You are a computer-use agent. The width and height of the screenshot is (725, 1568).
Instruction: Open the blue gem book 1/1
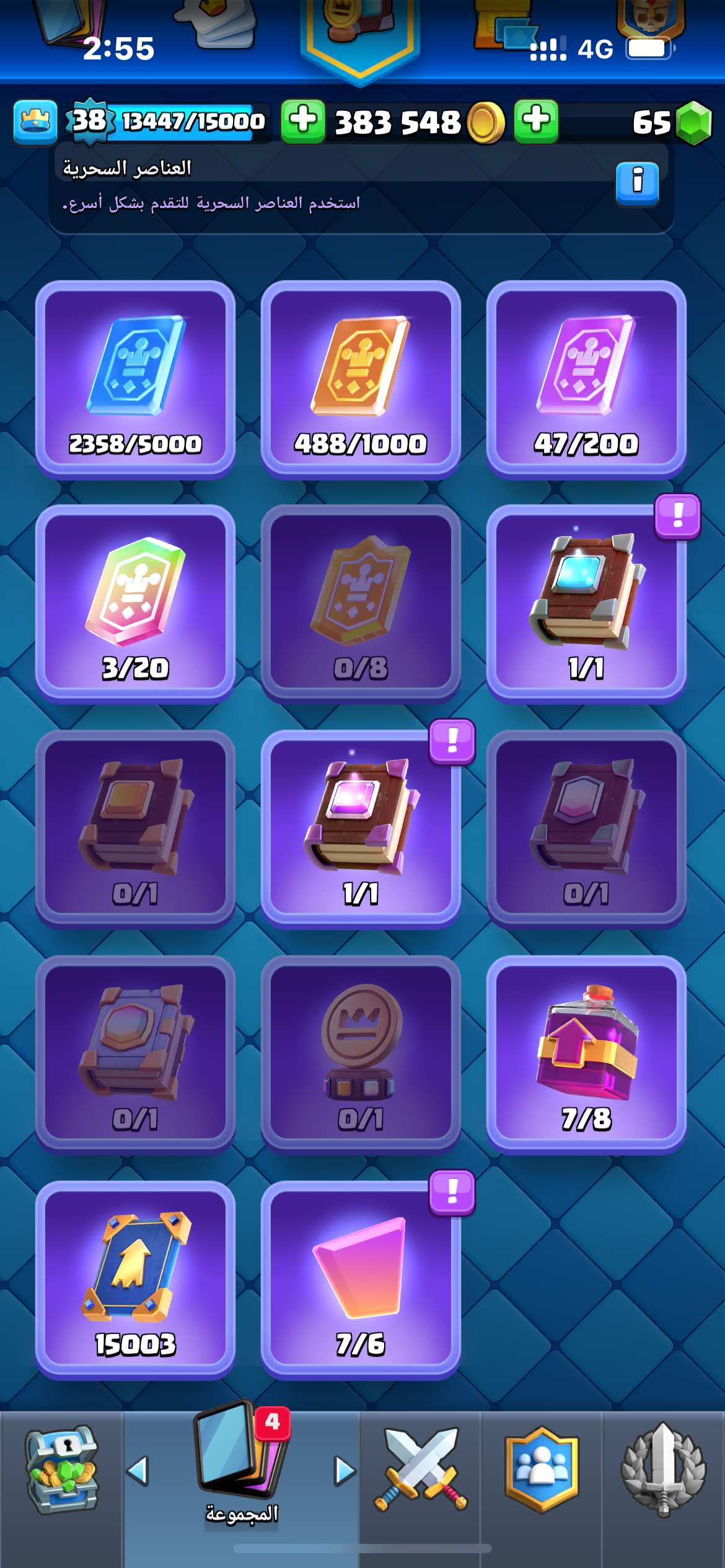pyautogui.click(x=586, y=604)
